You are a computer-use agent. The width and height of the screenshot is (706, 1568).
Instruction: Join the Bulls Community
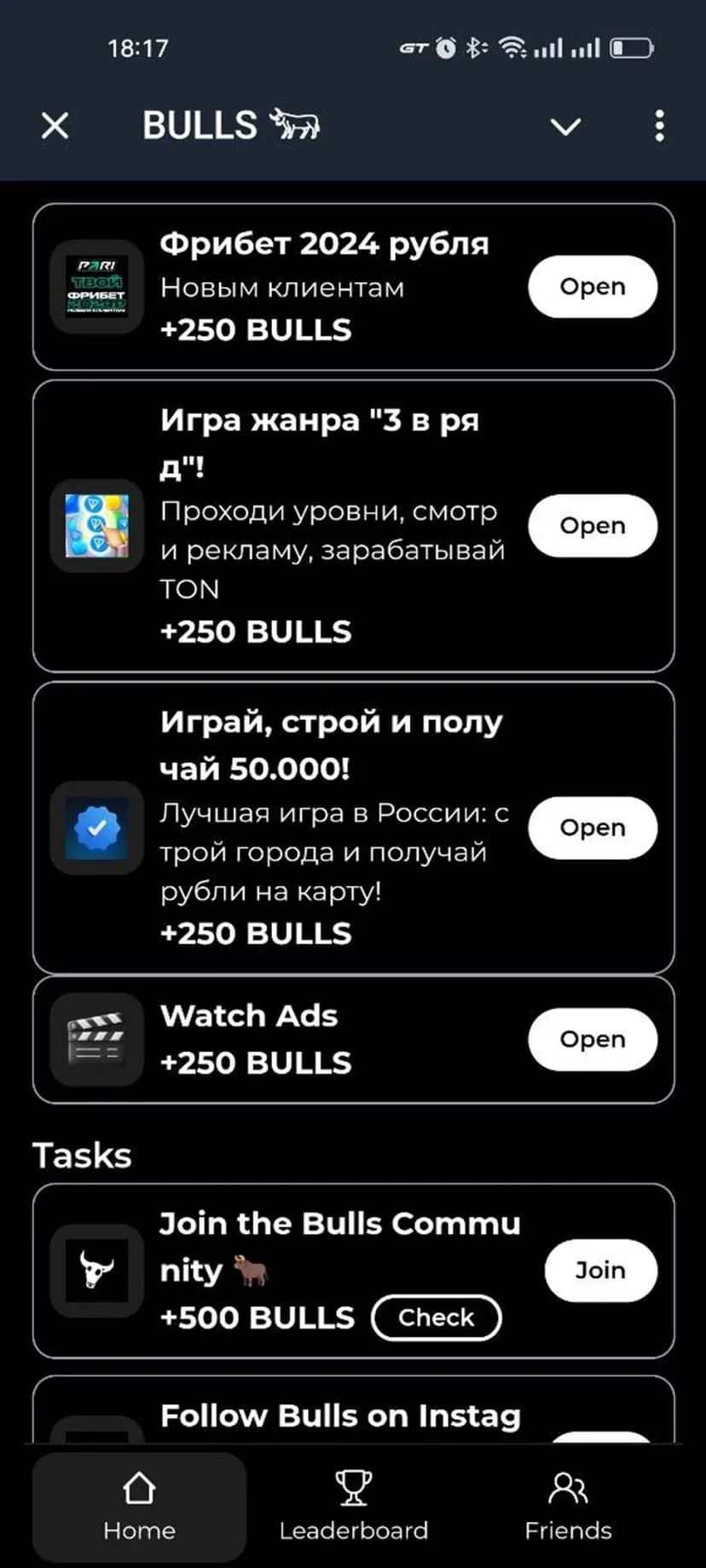coord(600,1271)
